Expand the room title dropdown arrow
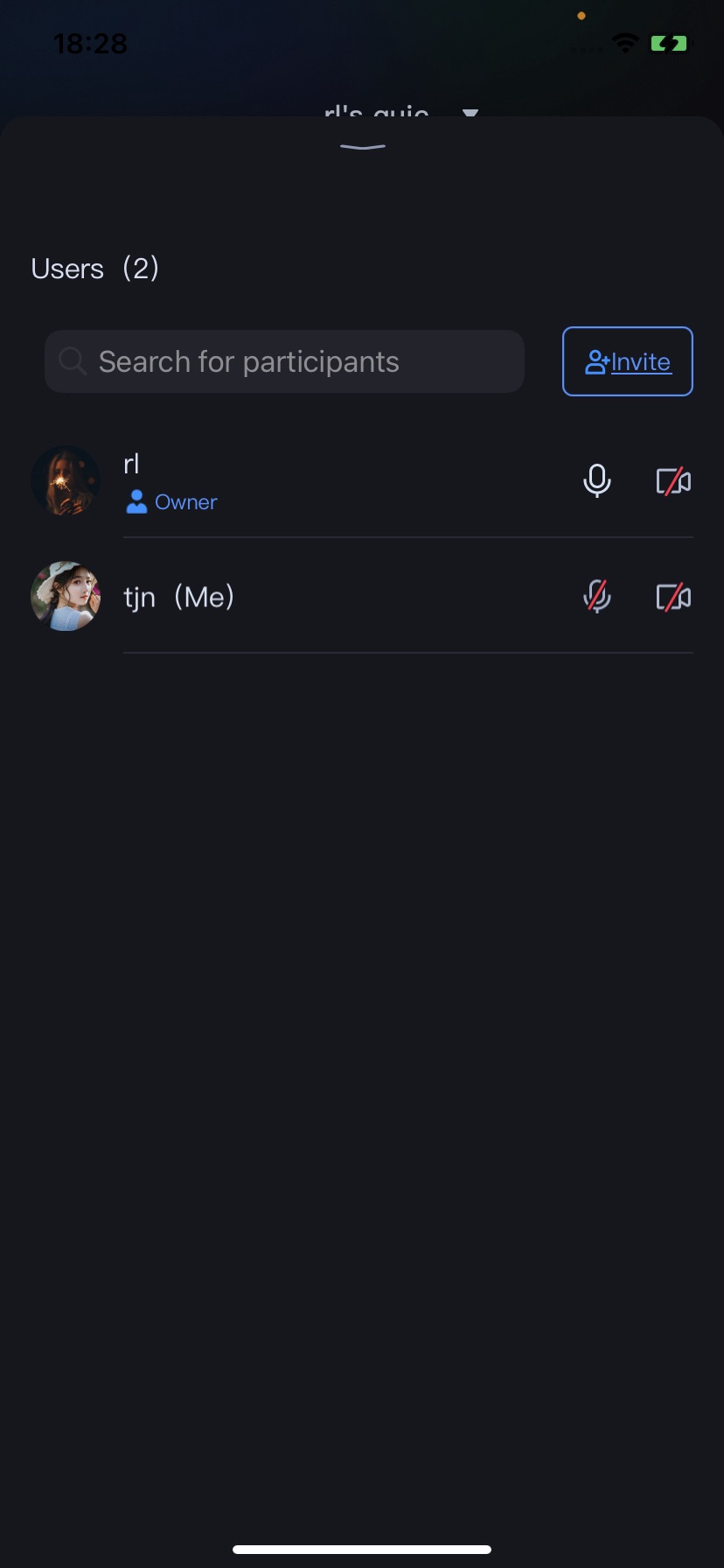The height and width of the screenshot is (1568, 724). pos(470,113)
